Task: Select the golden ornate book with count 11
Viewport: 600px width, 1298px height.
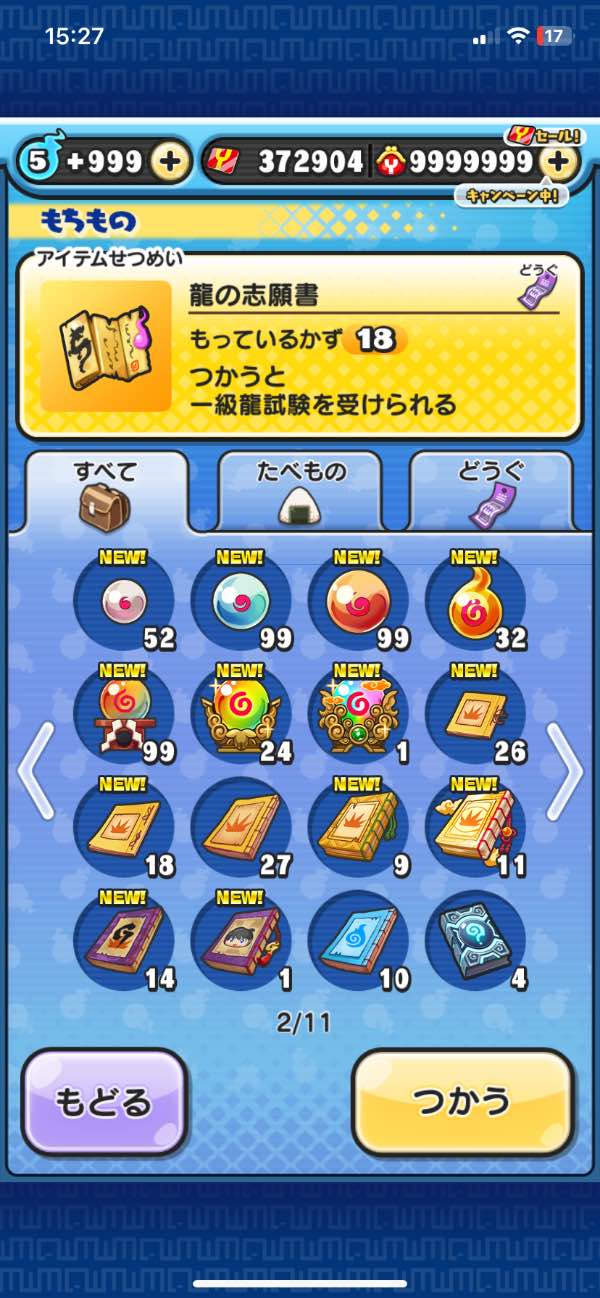Action: [475, 827]
